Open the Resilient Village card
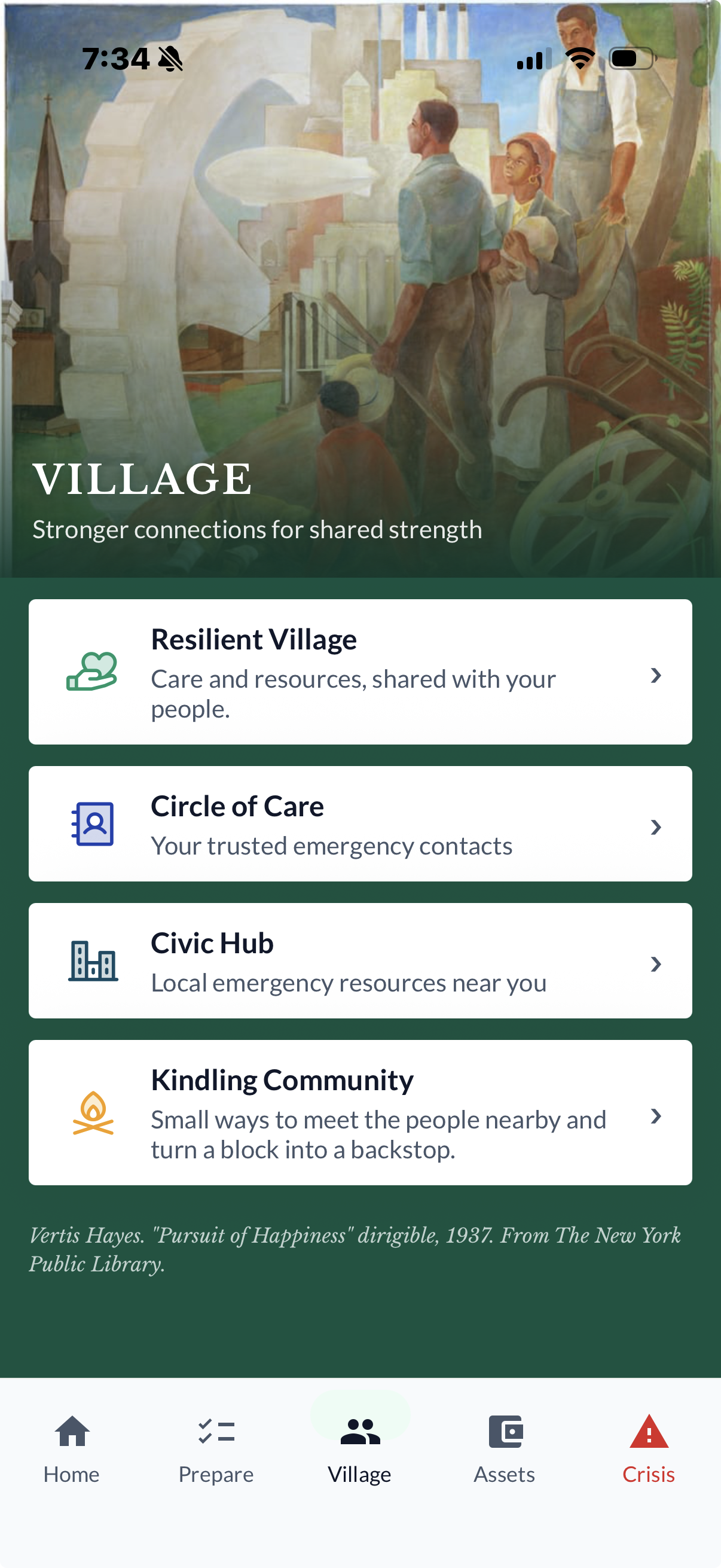This screenshot has width=721, height=1568. (360, 672)
